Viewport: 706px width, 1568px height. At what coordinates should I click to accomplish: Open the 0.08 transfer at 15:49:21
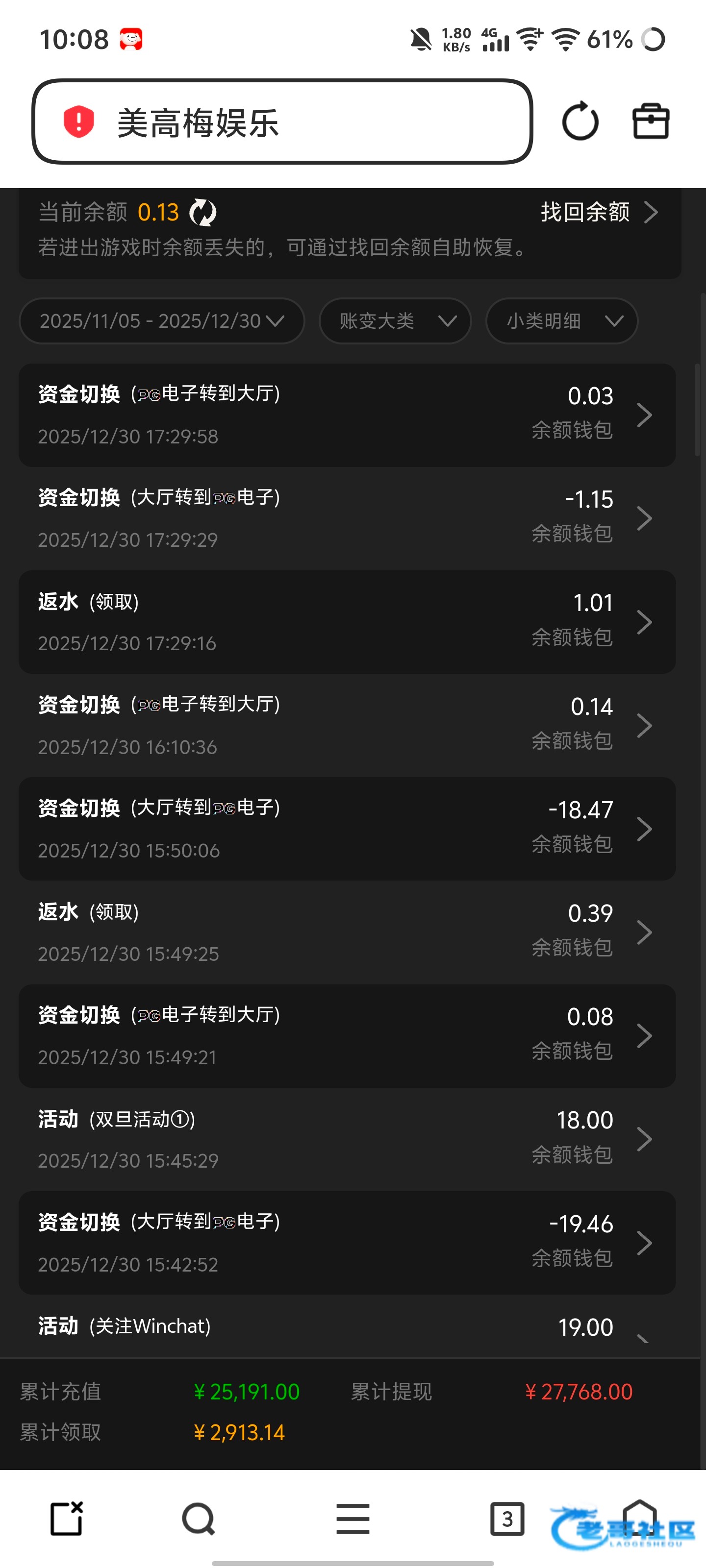pyautogui.click(x=347, y=1036)
